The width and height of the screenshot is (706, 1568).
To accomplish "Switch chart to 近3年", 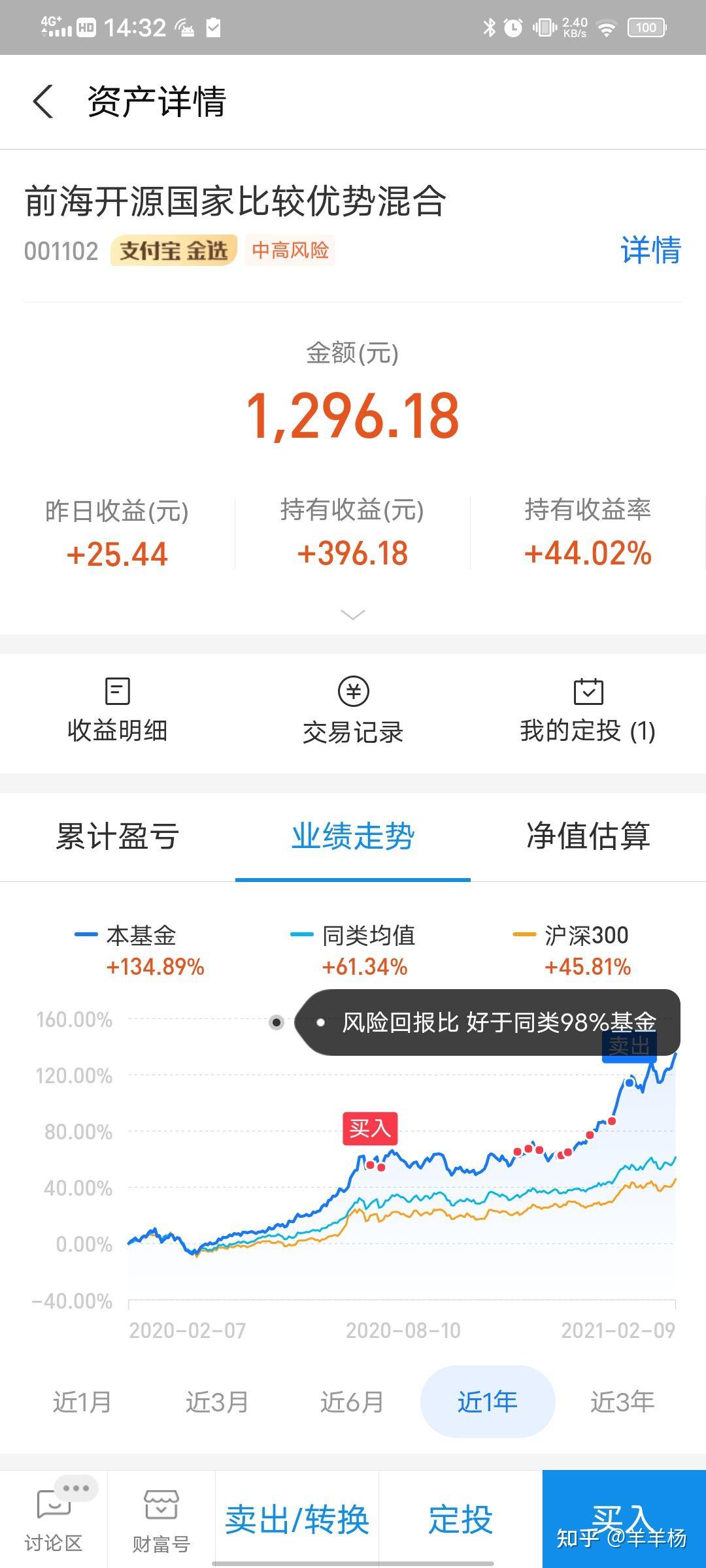I will [622, 1401].
